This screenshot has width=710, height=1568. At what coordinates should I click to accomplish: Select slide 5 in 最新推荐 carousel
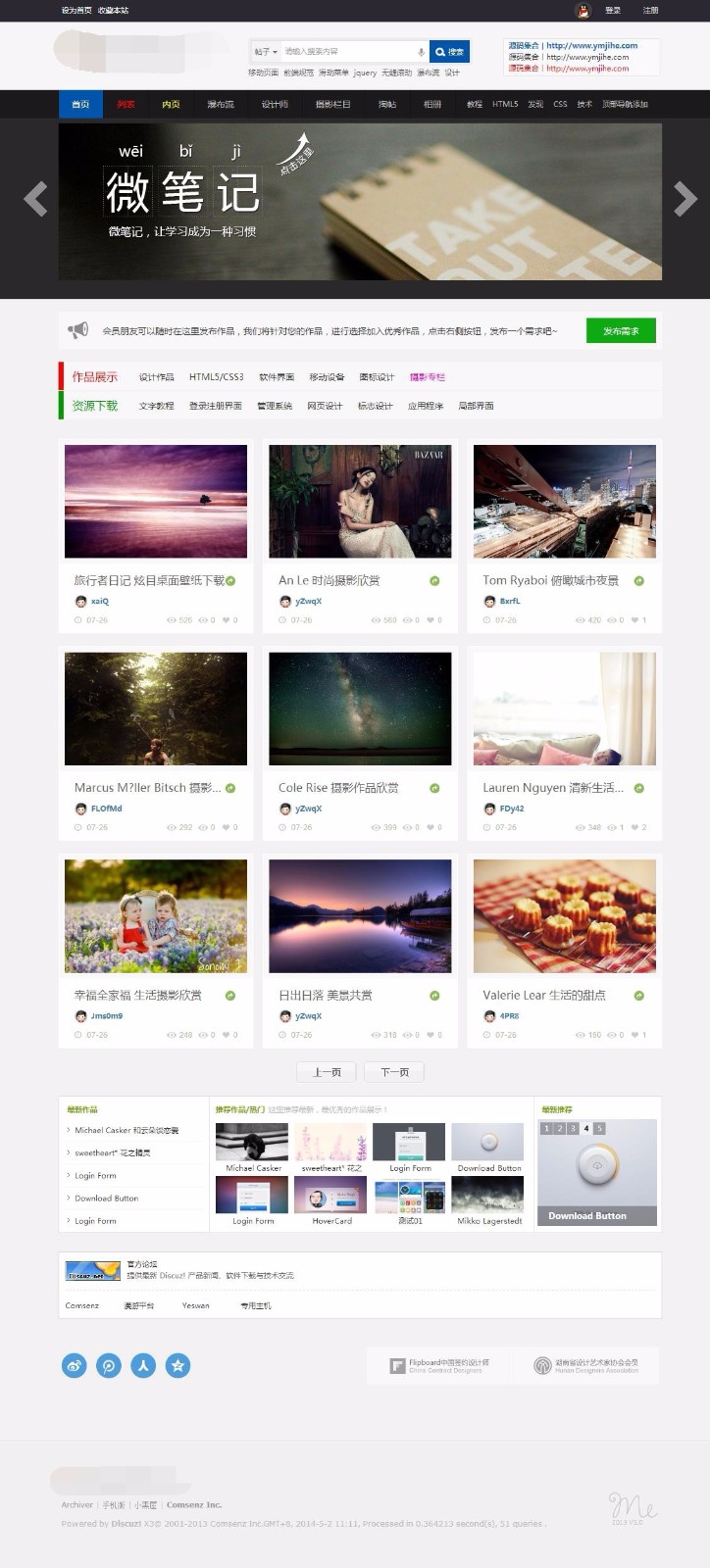599,1129
